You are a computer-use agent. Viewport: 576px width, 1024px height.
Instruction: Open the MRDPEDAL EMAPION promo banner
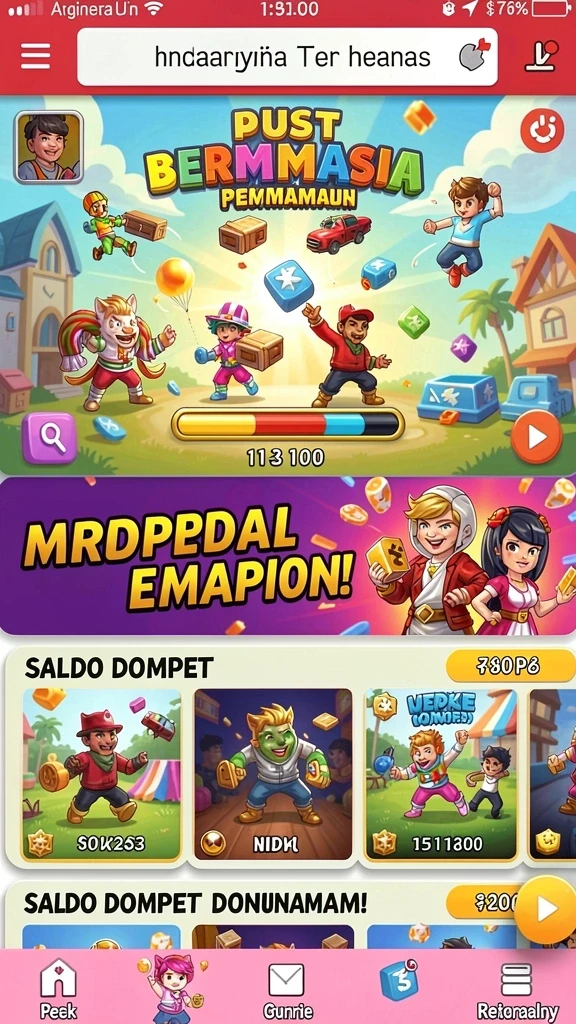288,555
